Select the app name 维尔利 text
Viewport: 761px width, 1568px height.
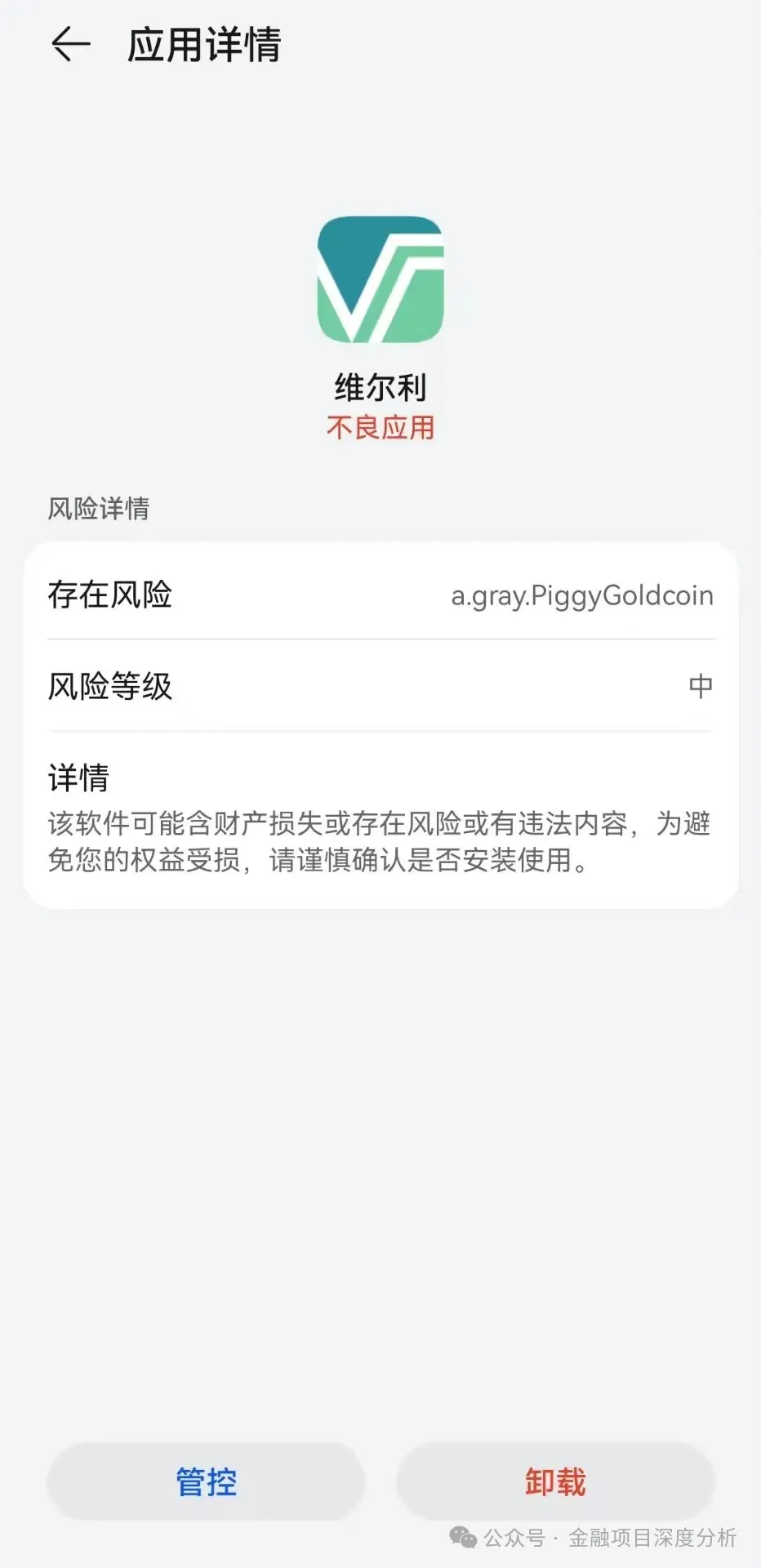coord(380,387)
